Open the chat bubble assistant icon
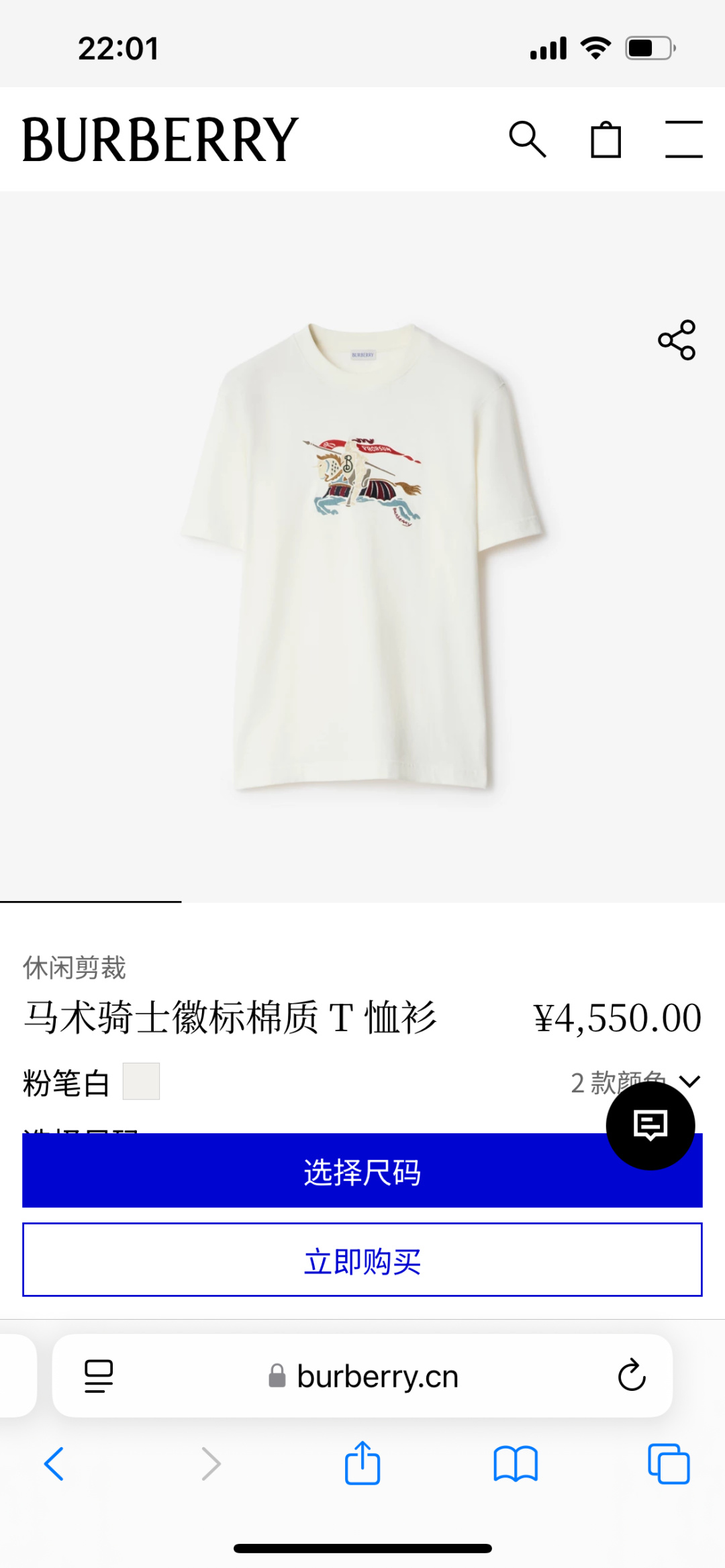This screenshot has height=1568, width=725. click(648, 1125)
